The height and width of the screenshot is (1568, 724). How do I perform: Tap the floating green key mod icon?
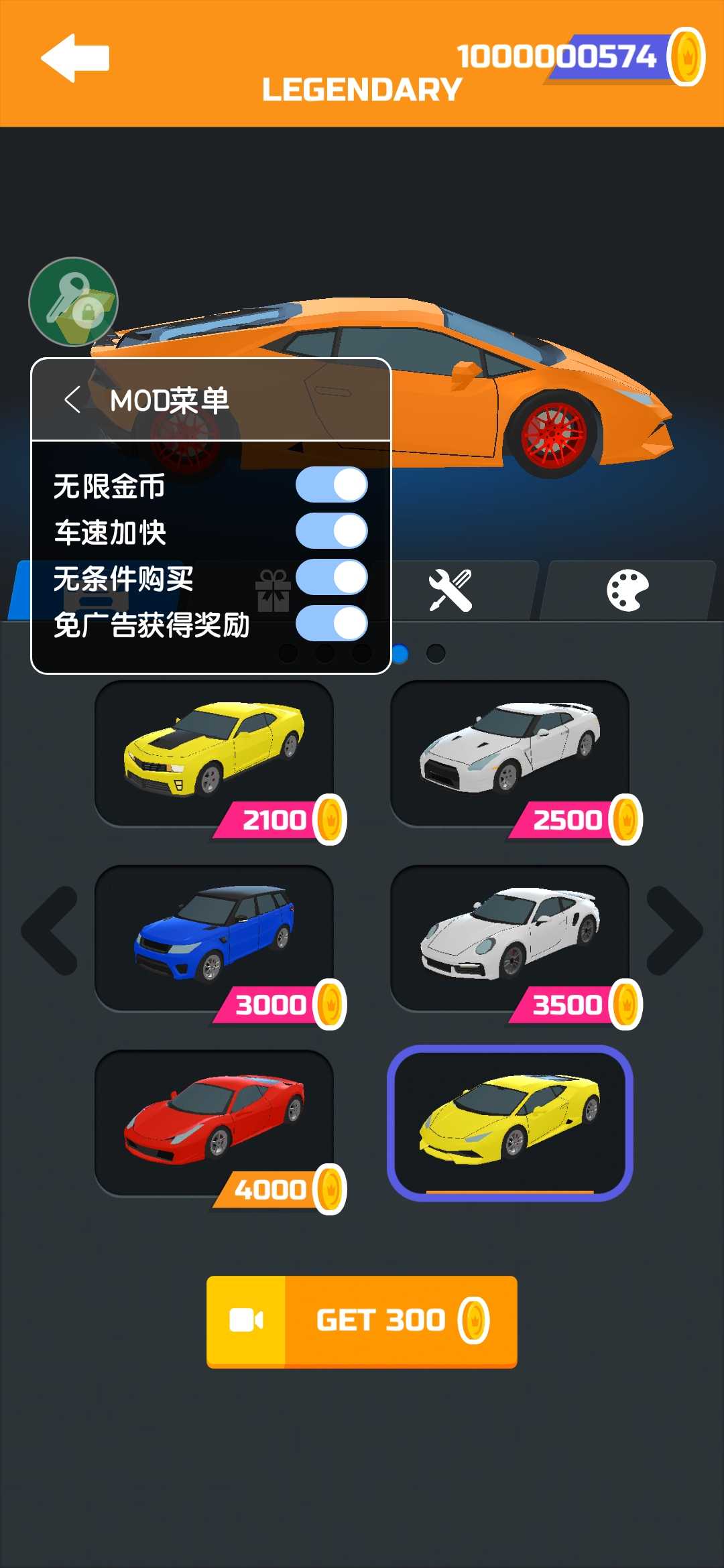(73, 302)
